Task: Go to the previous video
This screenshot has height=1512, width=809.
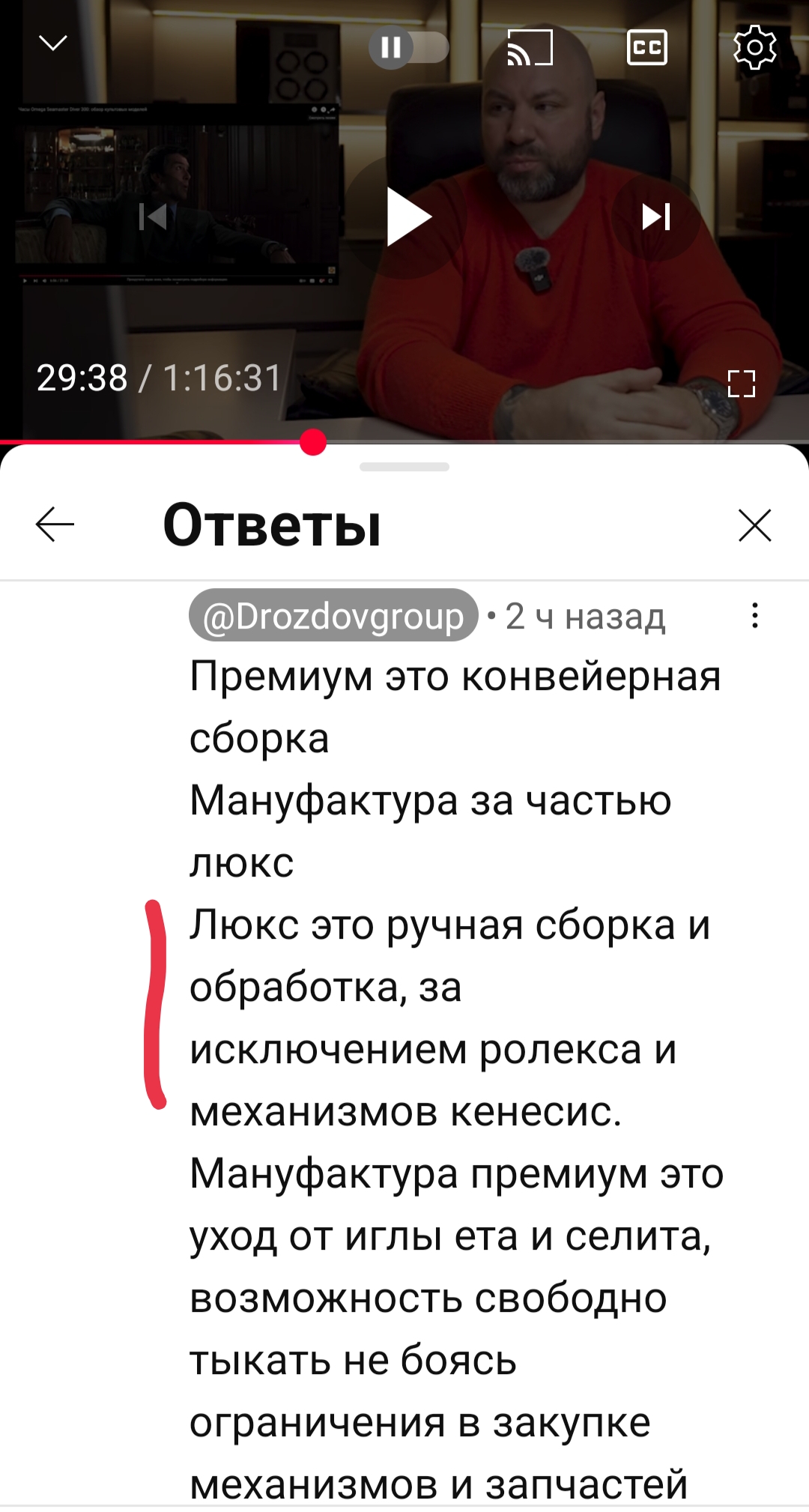Action: [x=153, y=217]
